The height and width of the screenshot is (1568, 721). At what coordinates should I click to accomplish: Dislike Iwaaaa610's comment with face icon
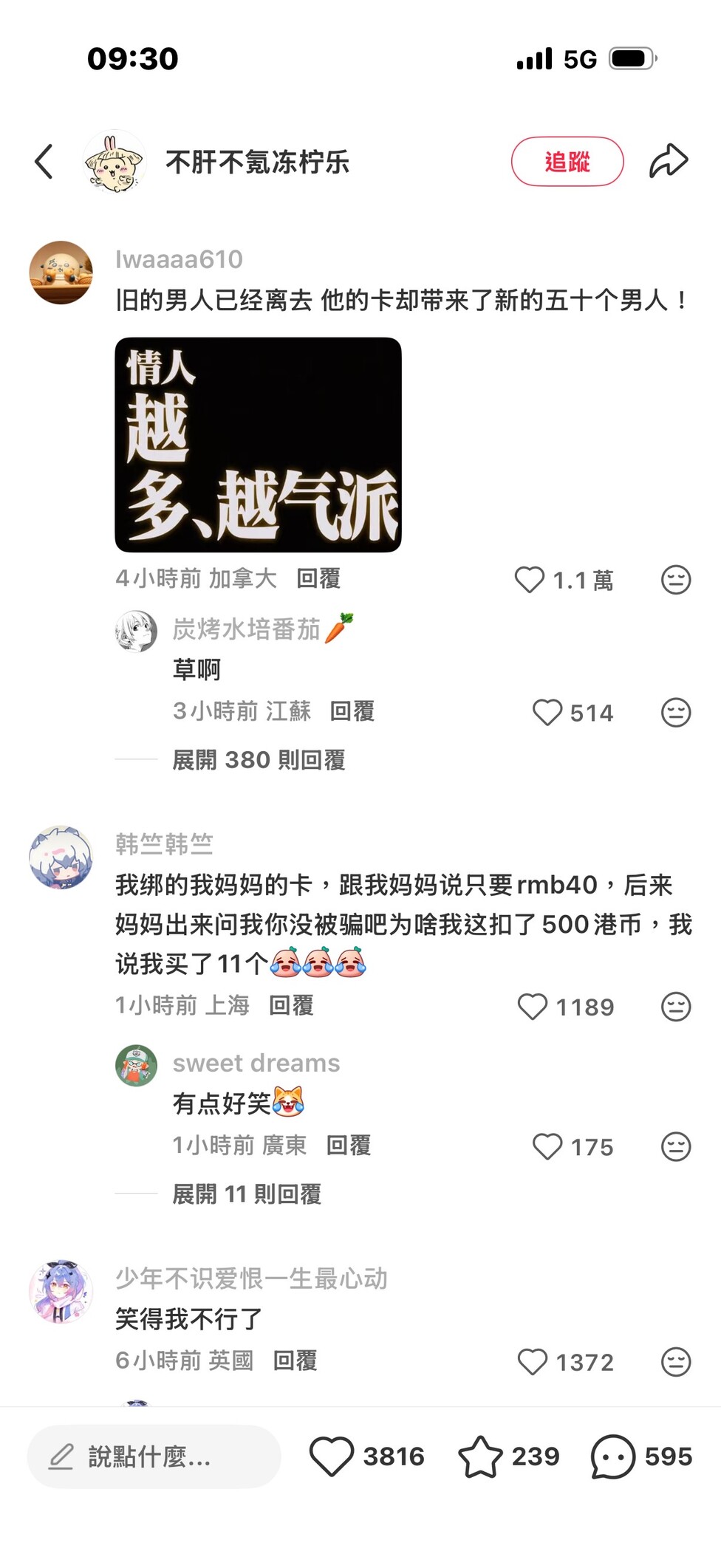click(675, 580)
